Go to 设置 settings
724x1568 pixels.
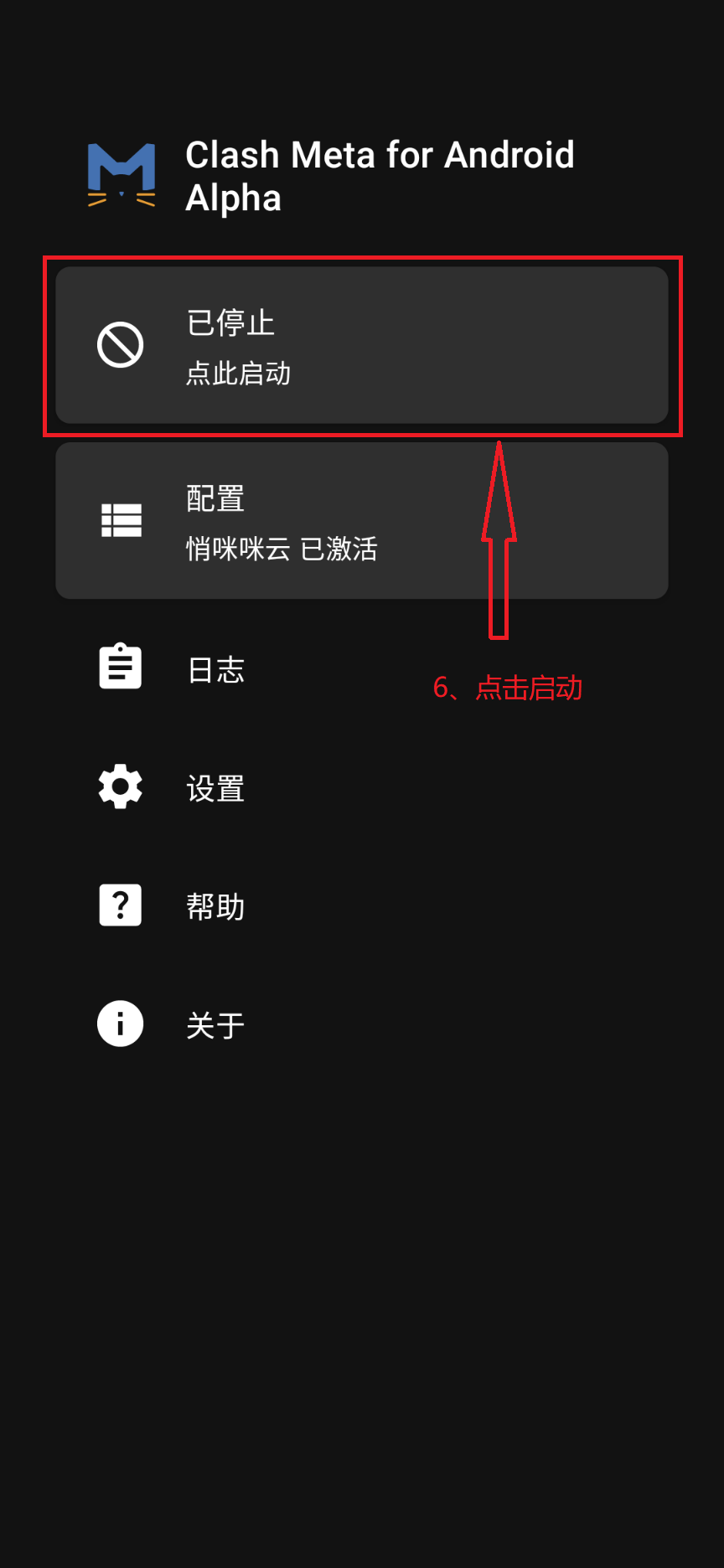point(215,788)
